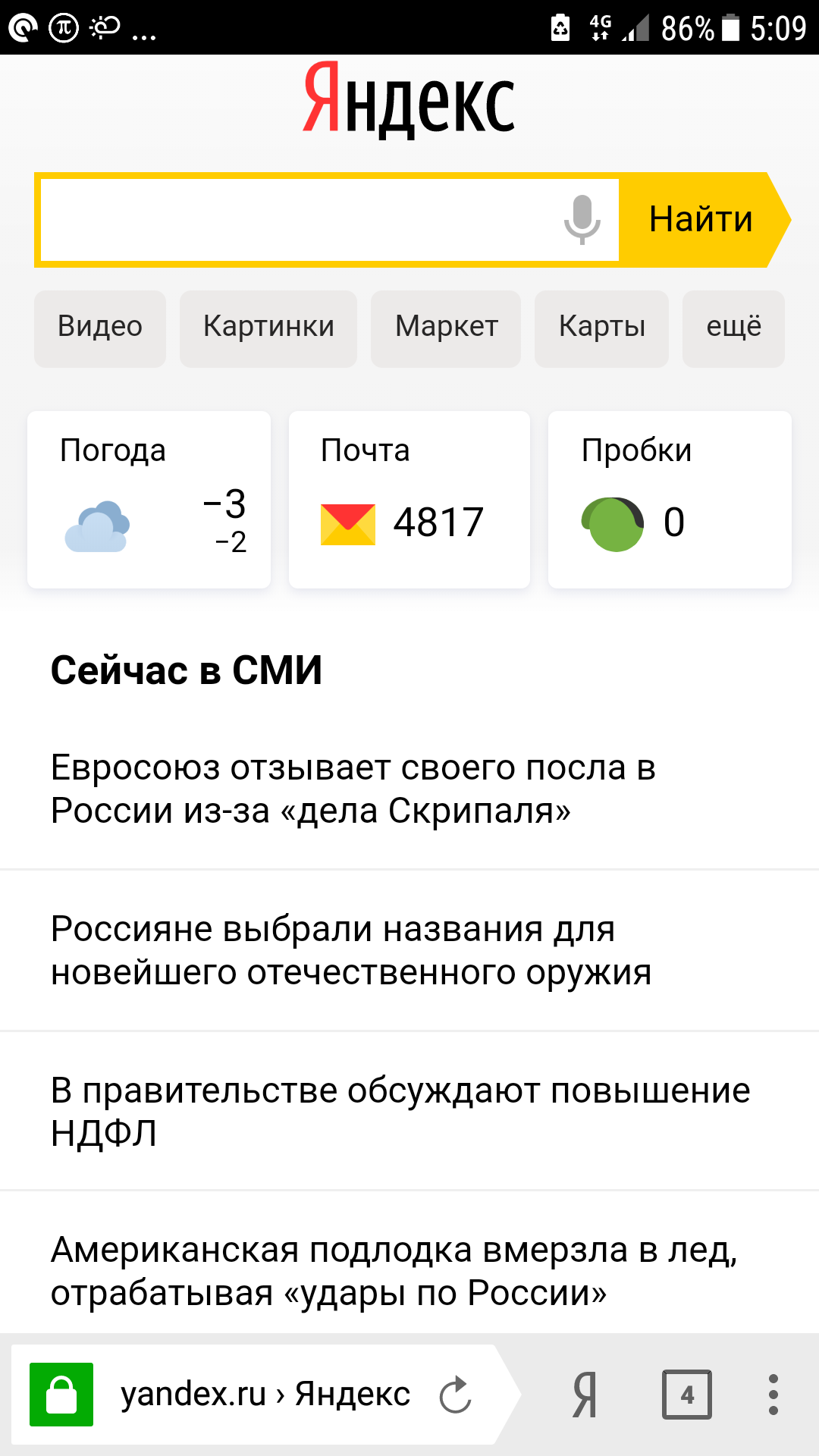Open the Пробки traffic card
The image size is (819, 1456).
click(x=670, y=500)
